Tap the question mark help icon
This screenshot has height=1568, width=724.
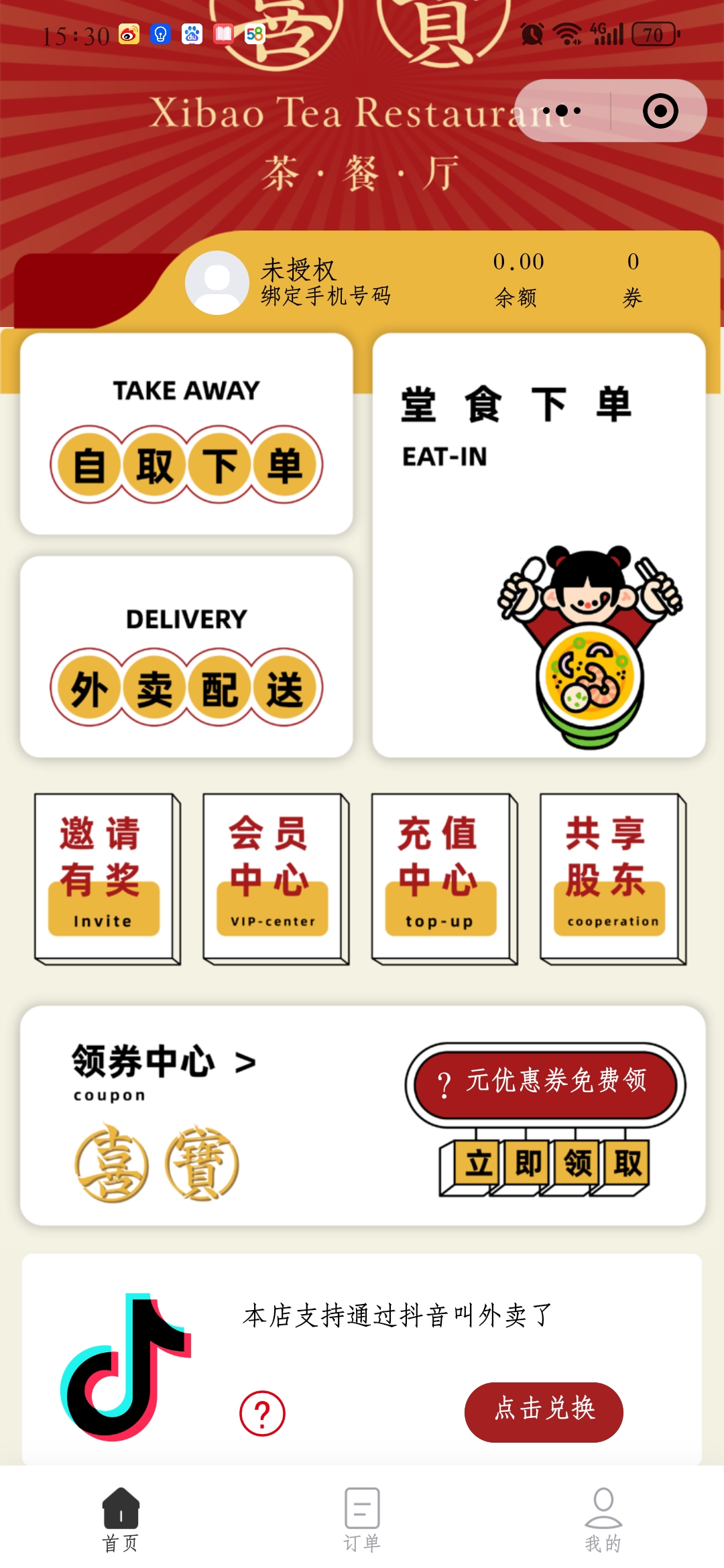tap(262, 1413)
